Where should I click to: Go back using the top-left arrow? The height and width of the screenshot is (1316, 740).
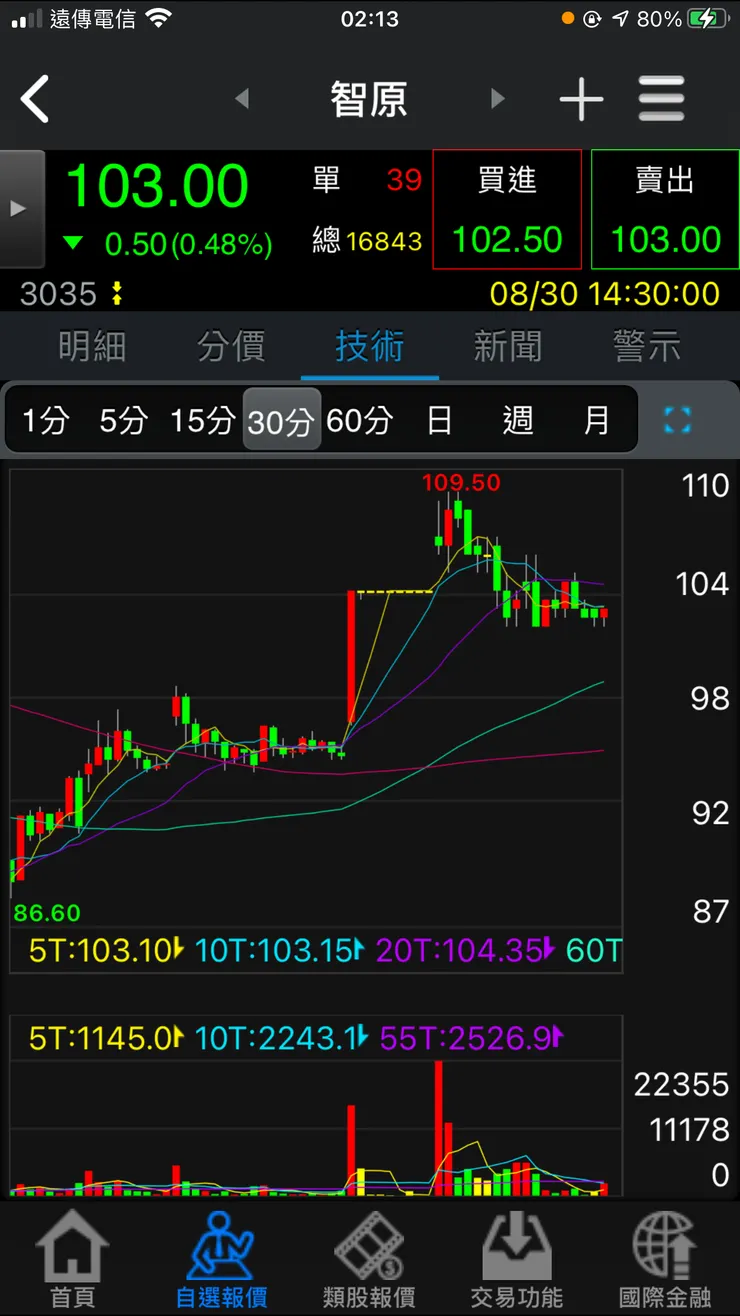[36, 99]
